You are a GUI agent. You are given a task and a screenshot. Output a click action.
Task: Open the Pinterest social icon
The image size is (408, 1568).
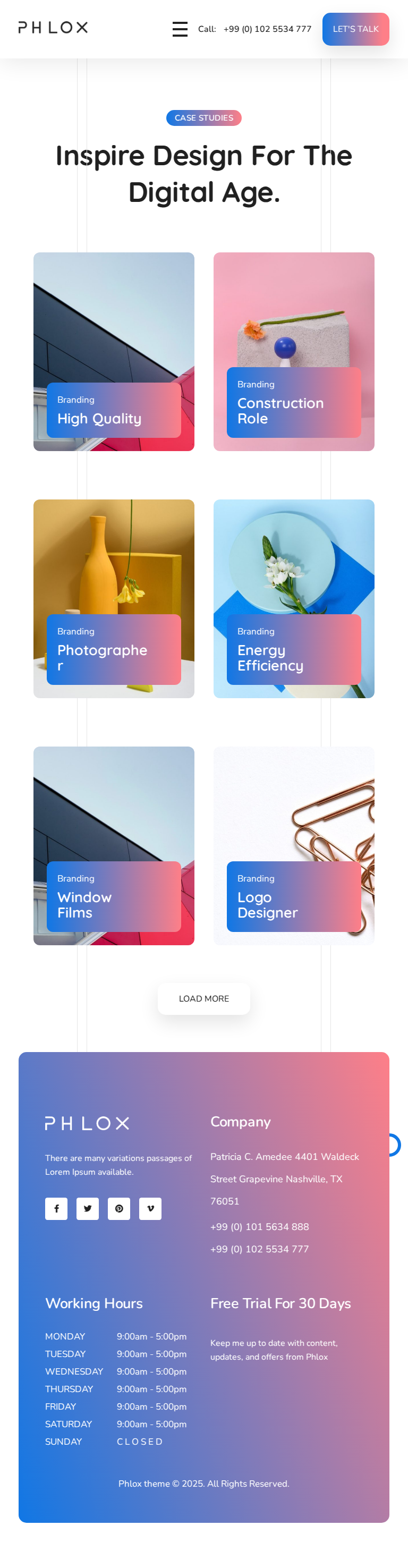[119, 1208]
